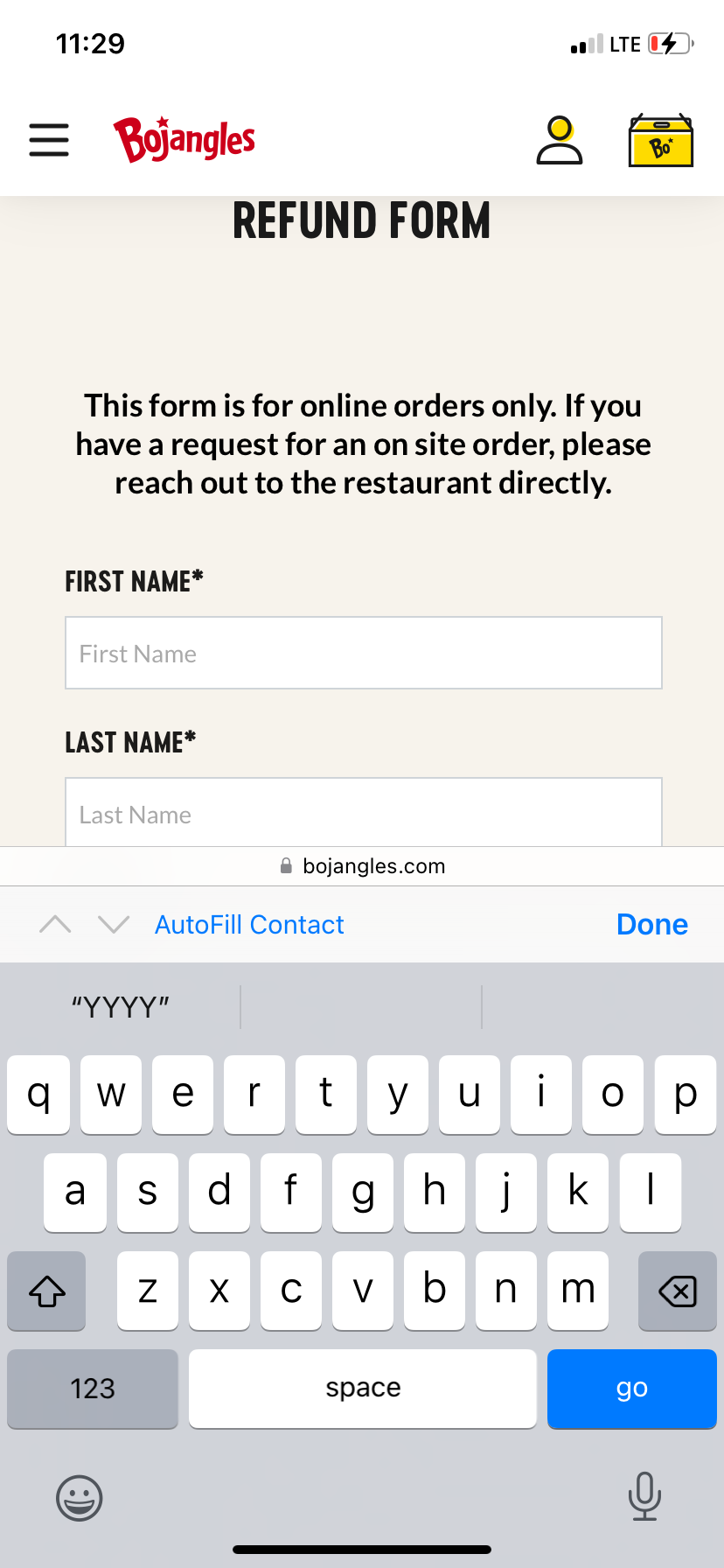Open the hamburger menu
The image size is (724, 1568).
[49, 140]
